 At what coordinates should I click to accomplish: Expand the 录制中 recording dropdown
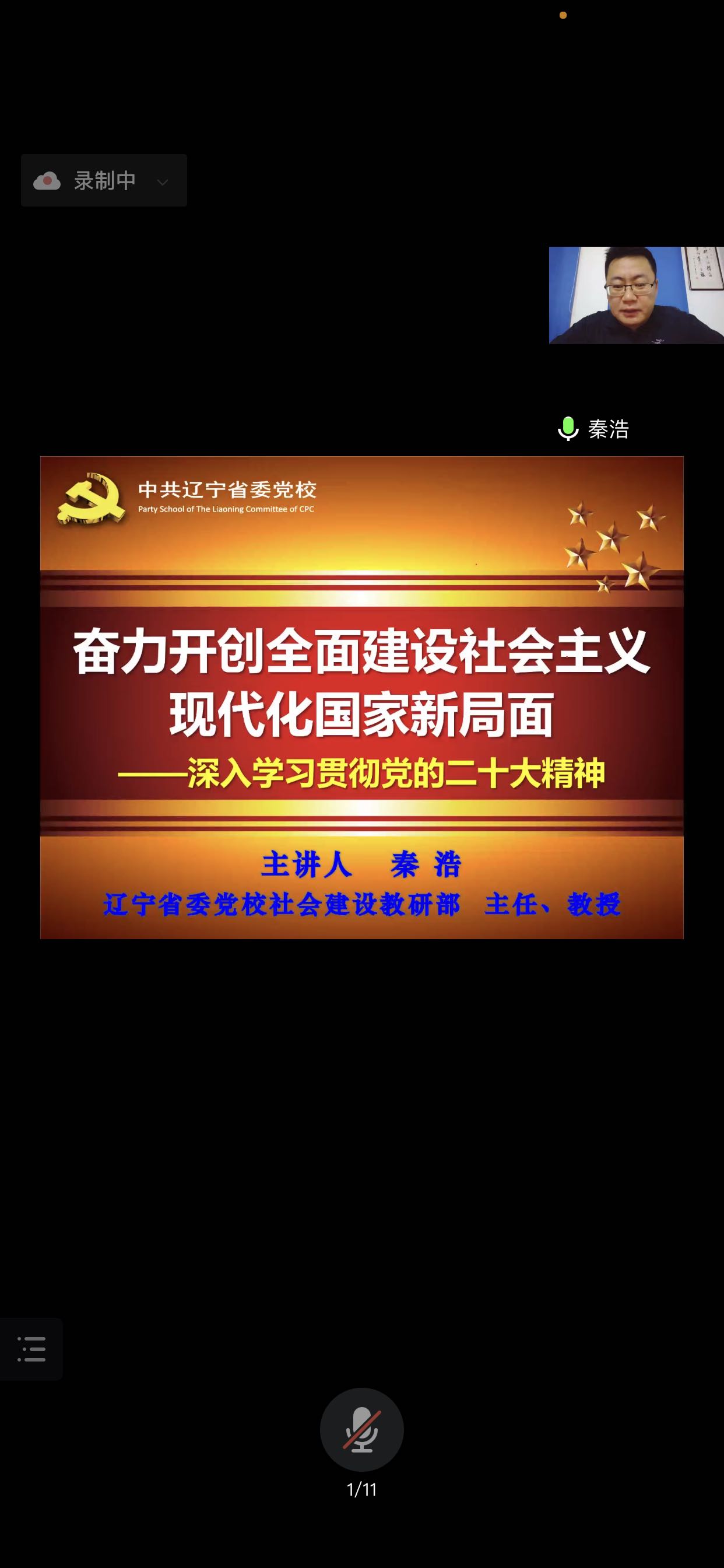point(162,181)
